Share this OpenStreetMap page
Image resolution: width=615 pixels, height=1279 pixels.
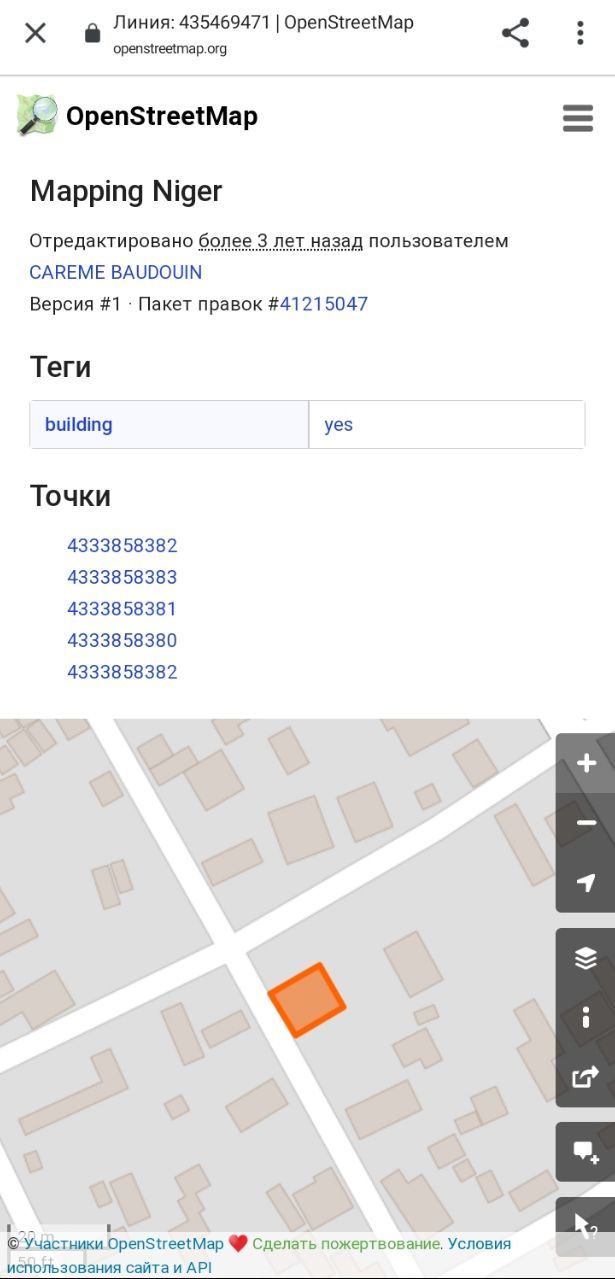tap(515, 33)
